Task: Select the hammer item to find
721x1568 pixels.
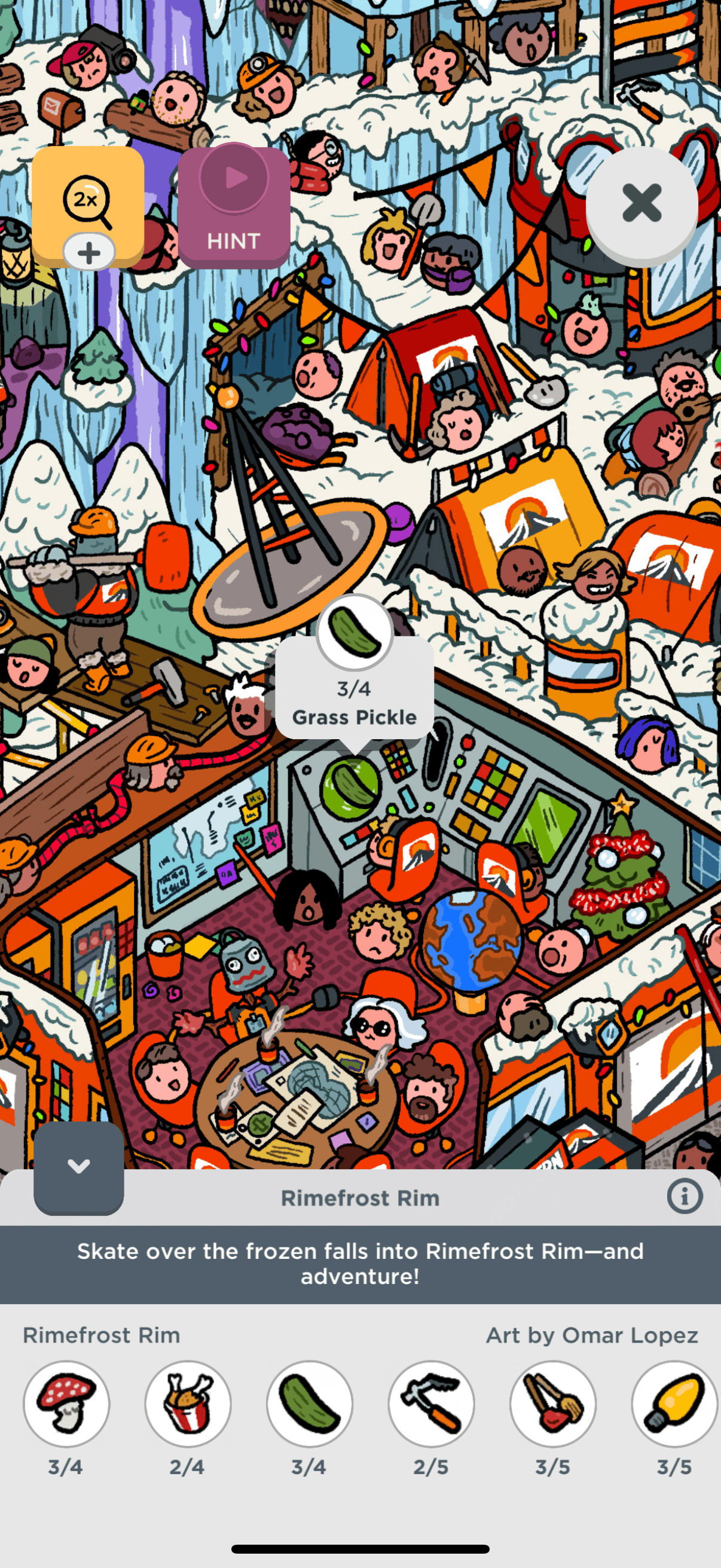Action: pos(432,1404)
